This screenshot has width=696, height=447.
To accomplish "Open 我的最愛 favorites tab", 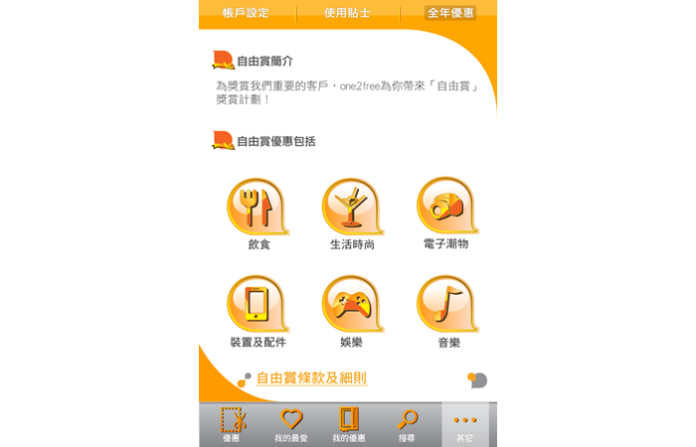I will tap(290, 425).
